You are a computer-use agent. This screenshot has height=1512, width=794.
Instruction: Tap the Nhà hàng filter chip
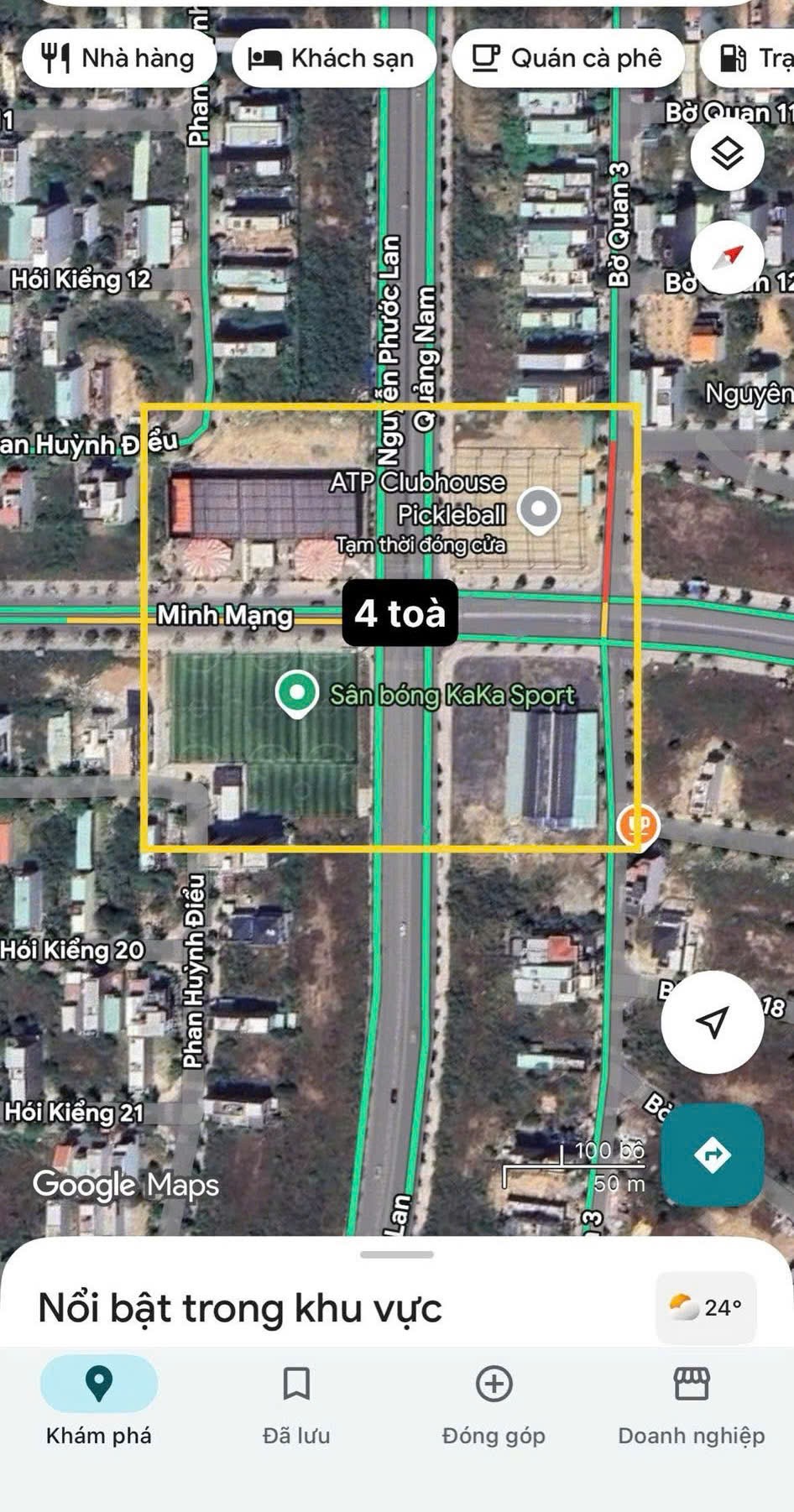pyautogui.click(x=118, y=58)
